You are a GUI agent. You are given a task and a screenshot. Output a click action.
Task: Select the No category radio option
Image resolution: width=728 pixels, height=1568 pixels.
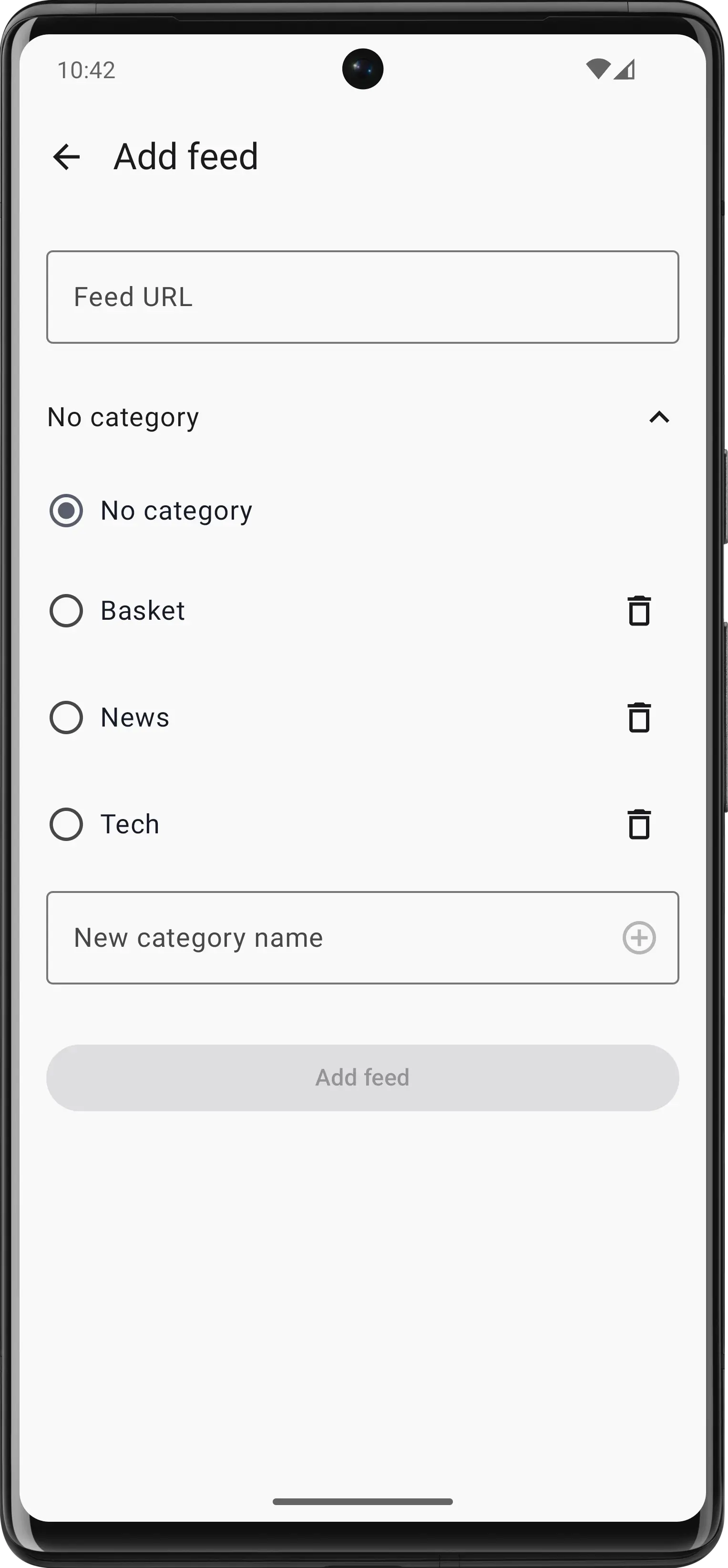66,510
